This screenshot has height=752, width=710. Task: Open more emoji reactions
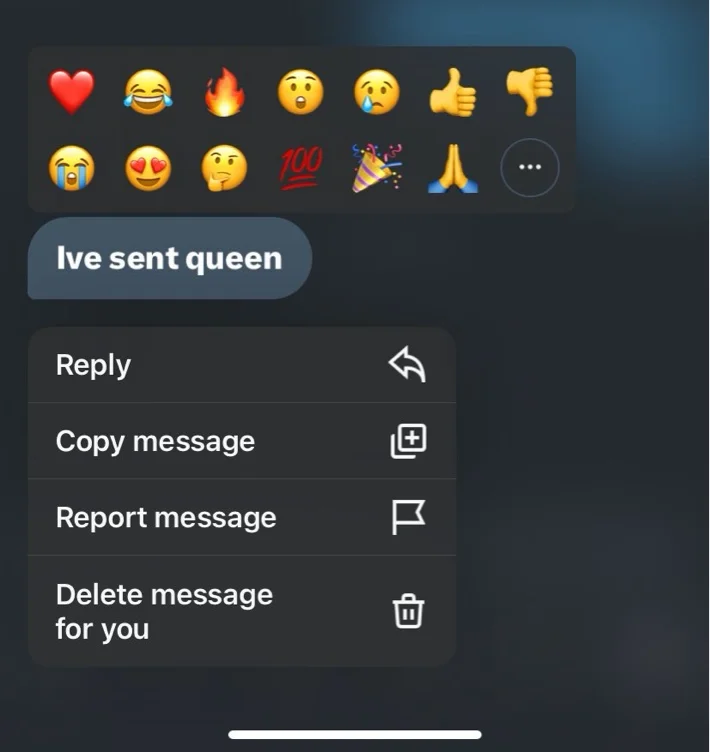[529, 168]
